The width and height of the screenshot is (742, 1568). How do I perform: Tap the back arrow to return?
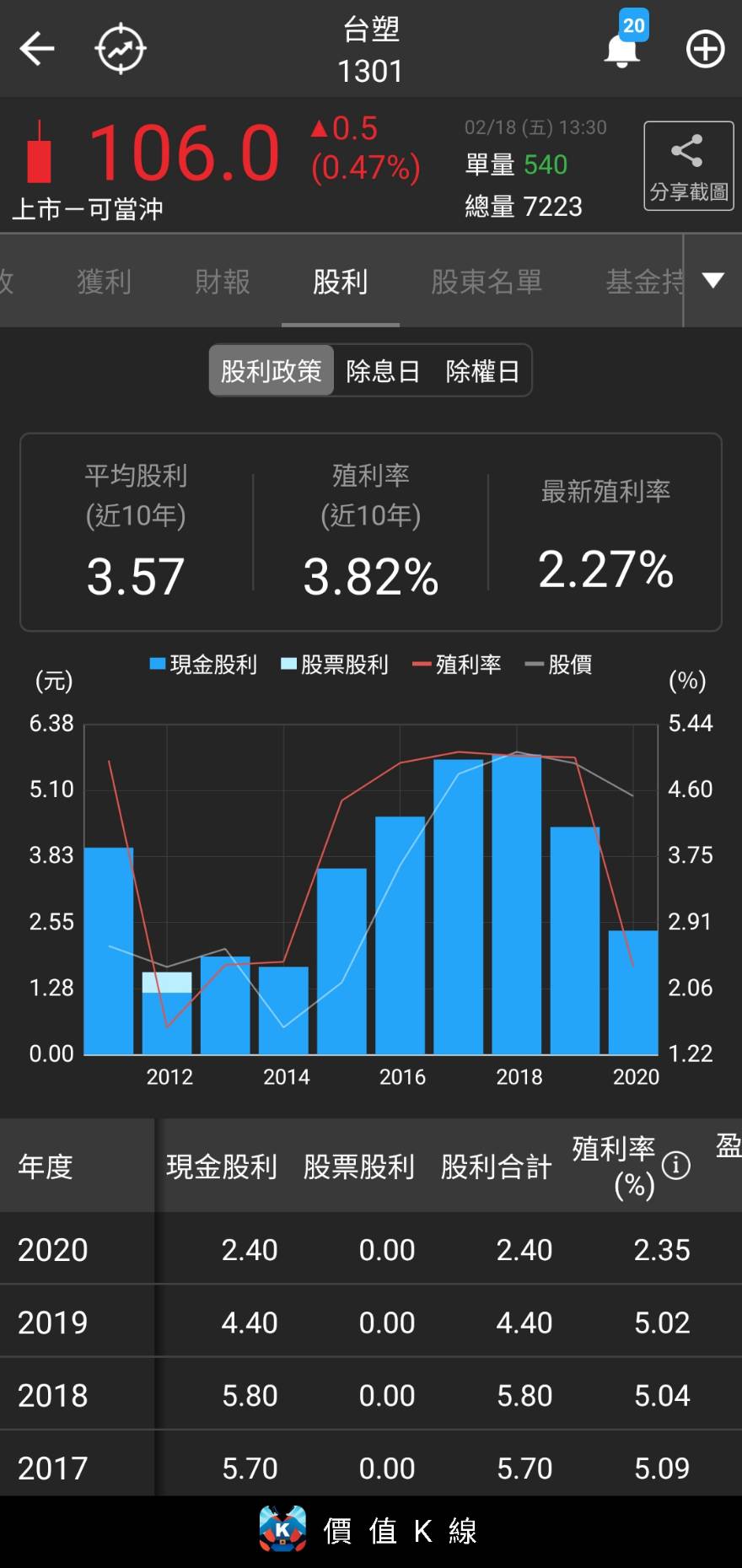pos(37,48)
